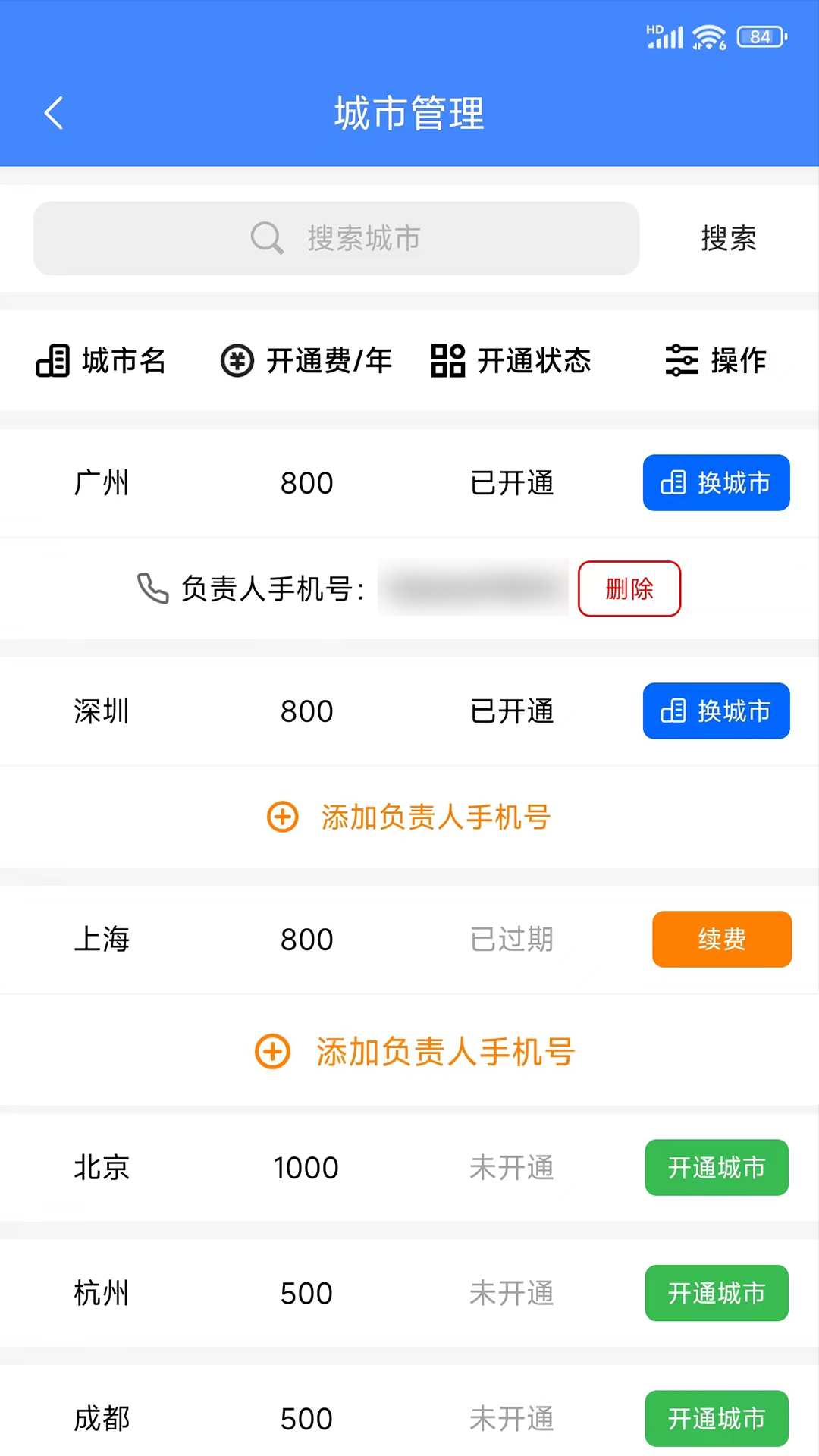Tap 换城市 for 深圳
The height and width of the screenshot is (1456, 819).
click(717, 711)
